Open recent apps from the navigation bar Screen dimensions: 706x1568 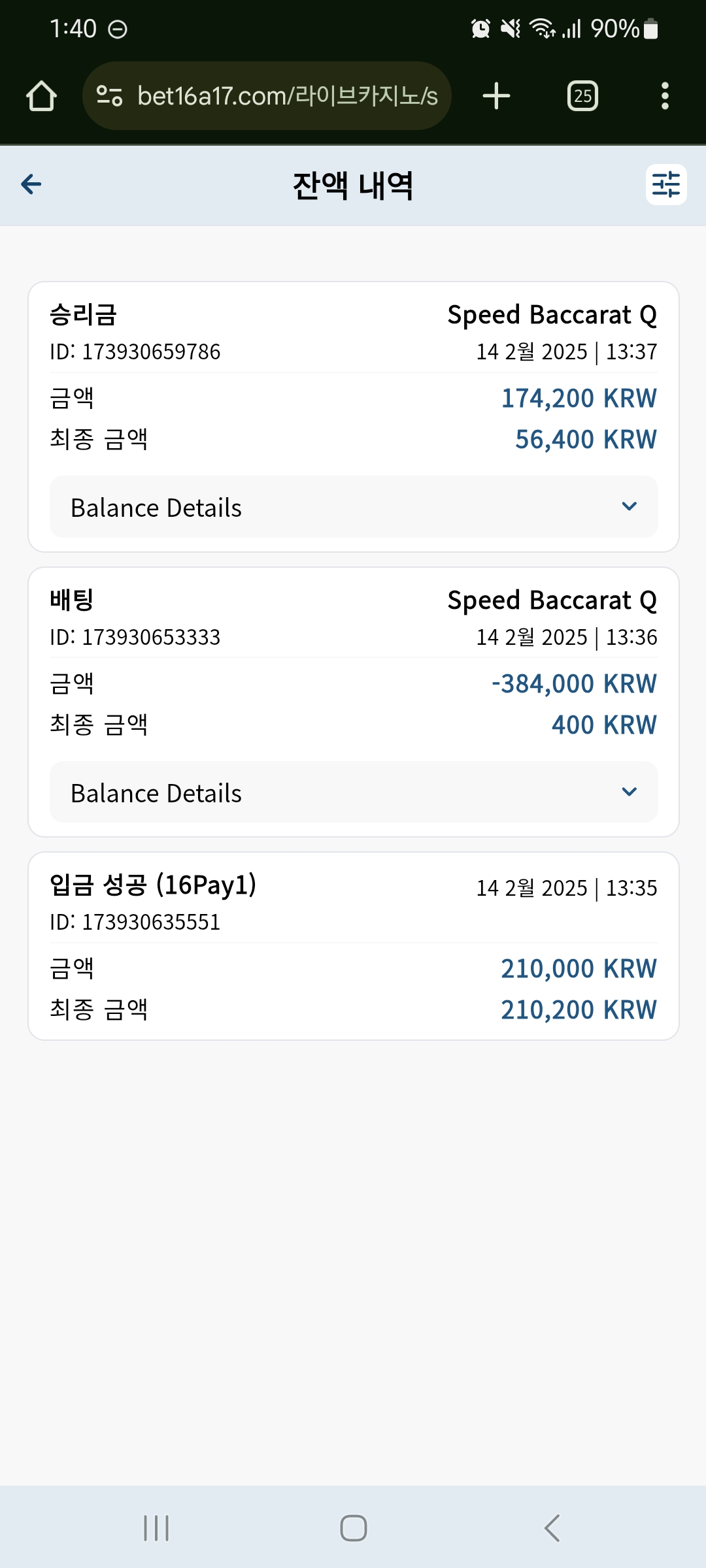(x=156, y=1528)
